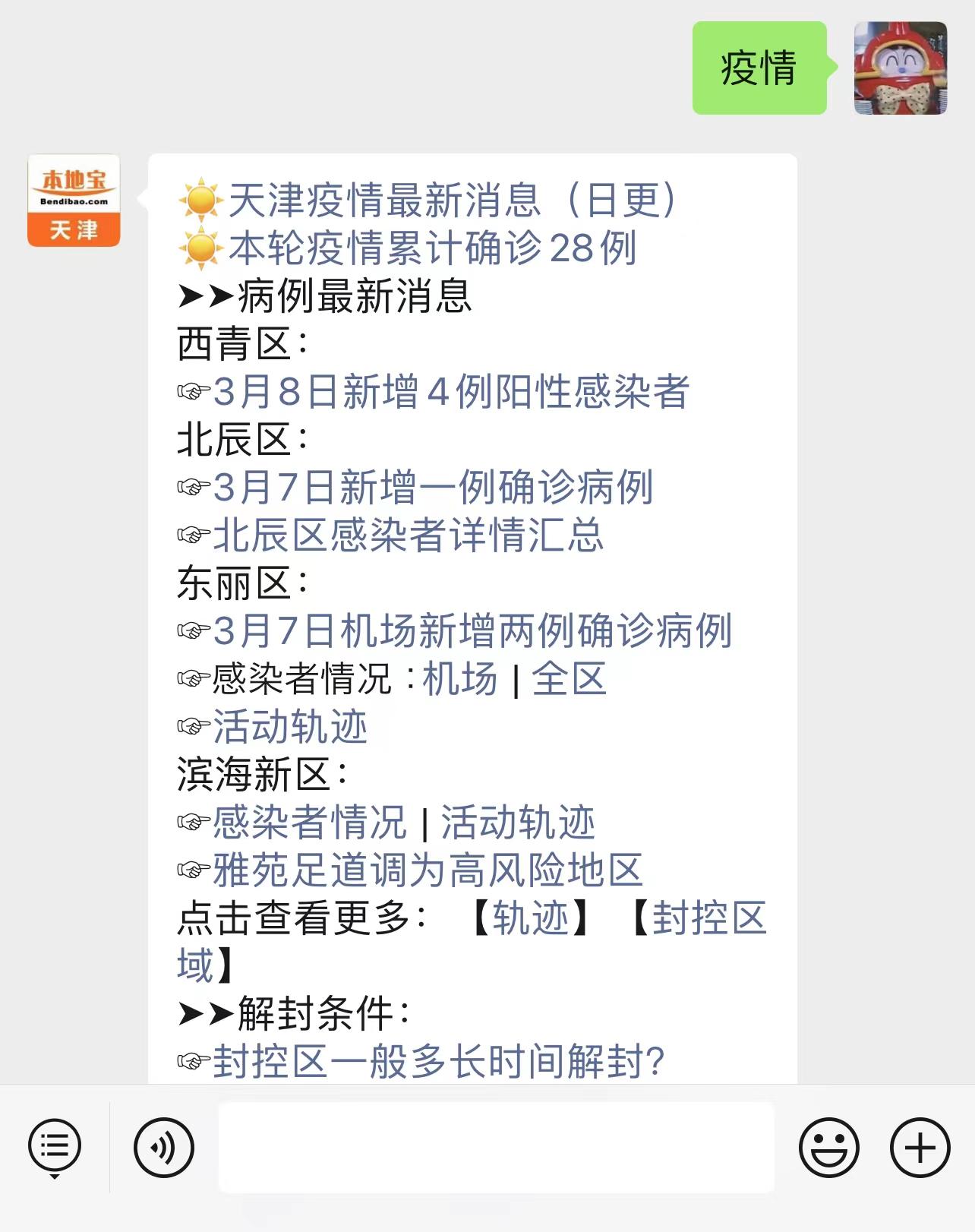View 北辰区感染者详情汇总
Image resolution: width=975 pixels, height=1232 pixels.
[x=408, y=535]
